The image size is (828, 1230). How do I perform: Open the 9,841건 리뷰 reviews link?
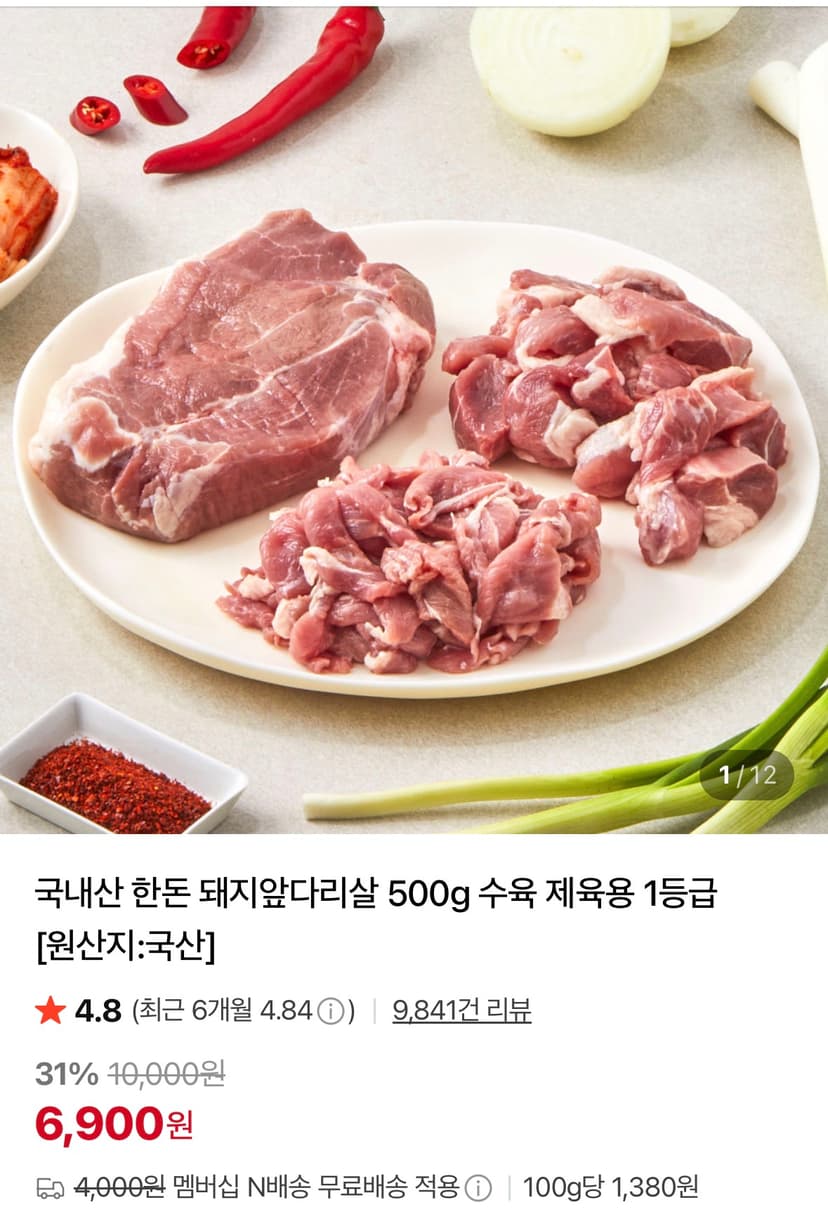pos(461,1011)
